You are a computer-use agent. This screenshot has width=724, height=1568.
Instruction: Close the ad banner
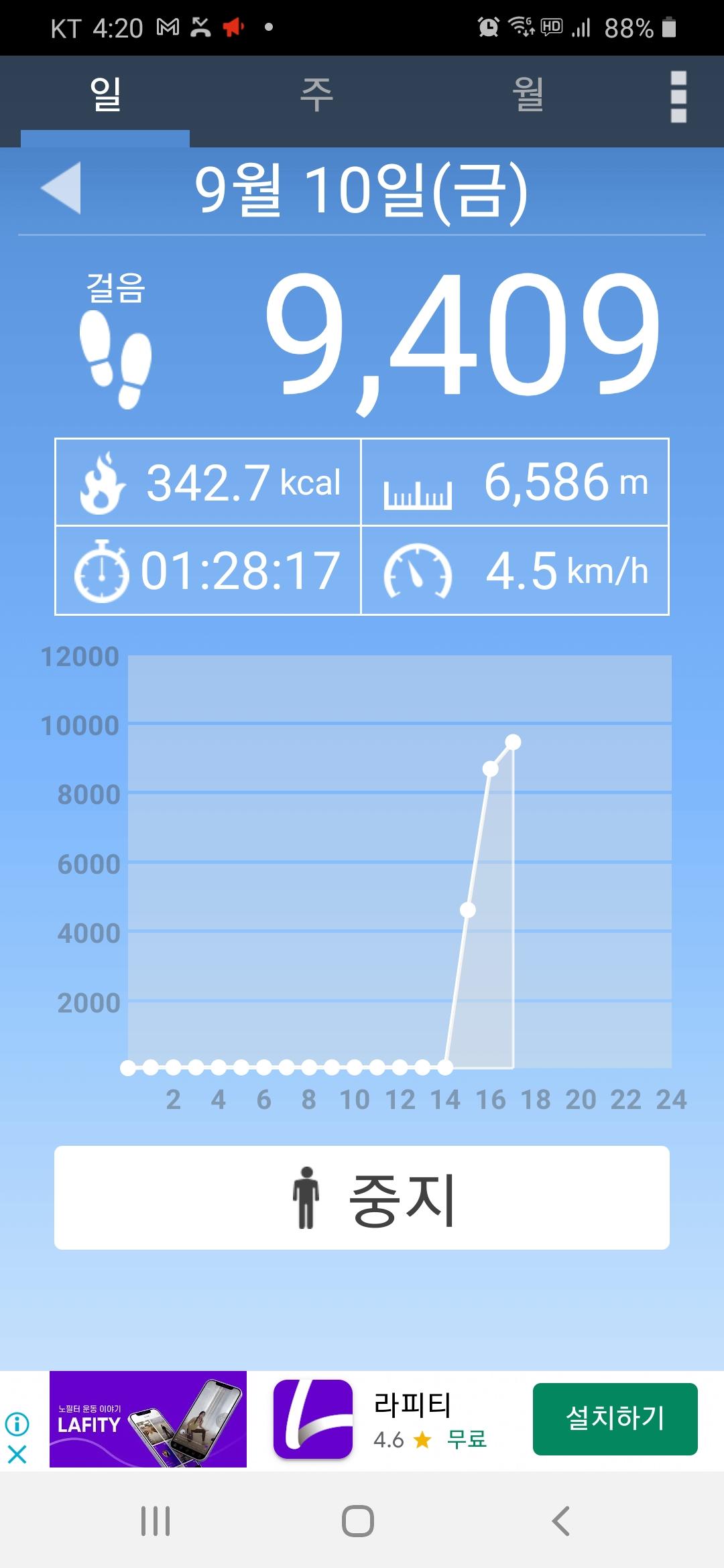point(17,1454)
